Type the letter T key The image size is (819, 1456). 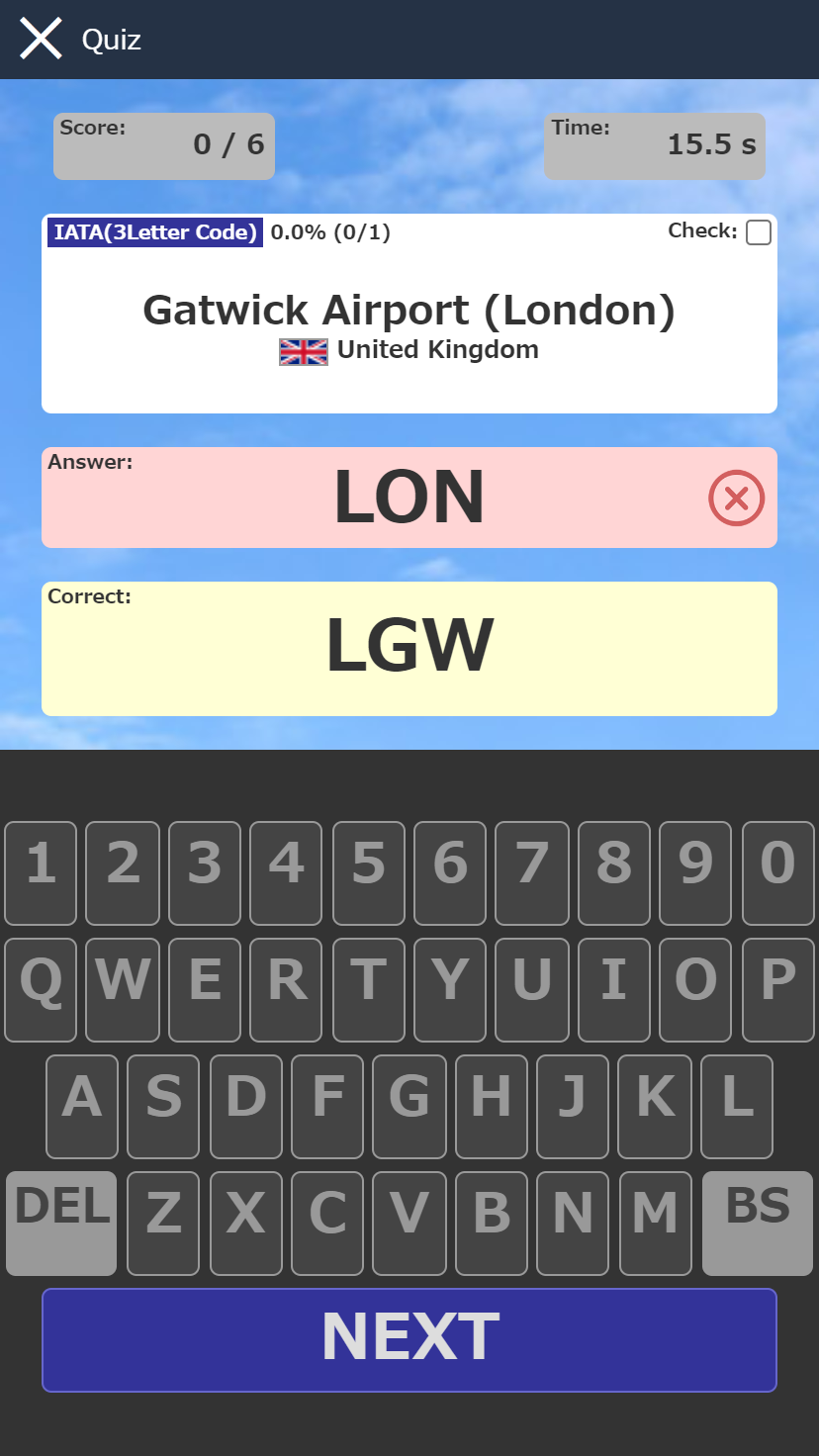[369, 990]
